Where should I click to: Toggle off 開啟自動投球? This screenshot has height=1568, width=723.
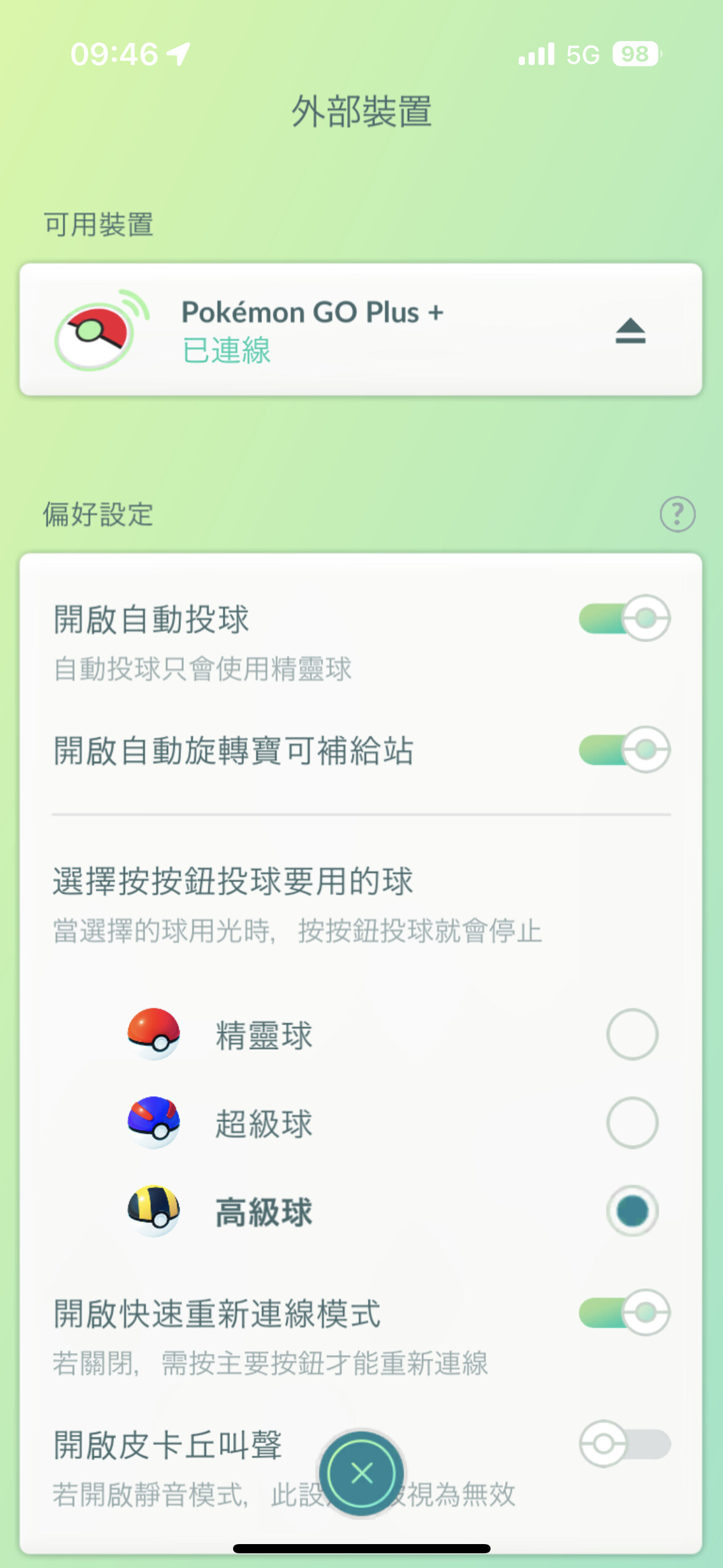(624, 618)
